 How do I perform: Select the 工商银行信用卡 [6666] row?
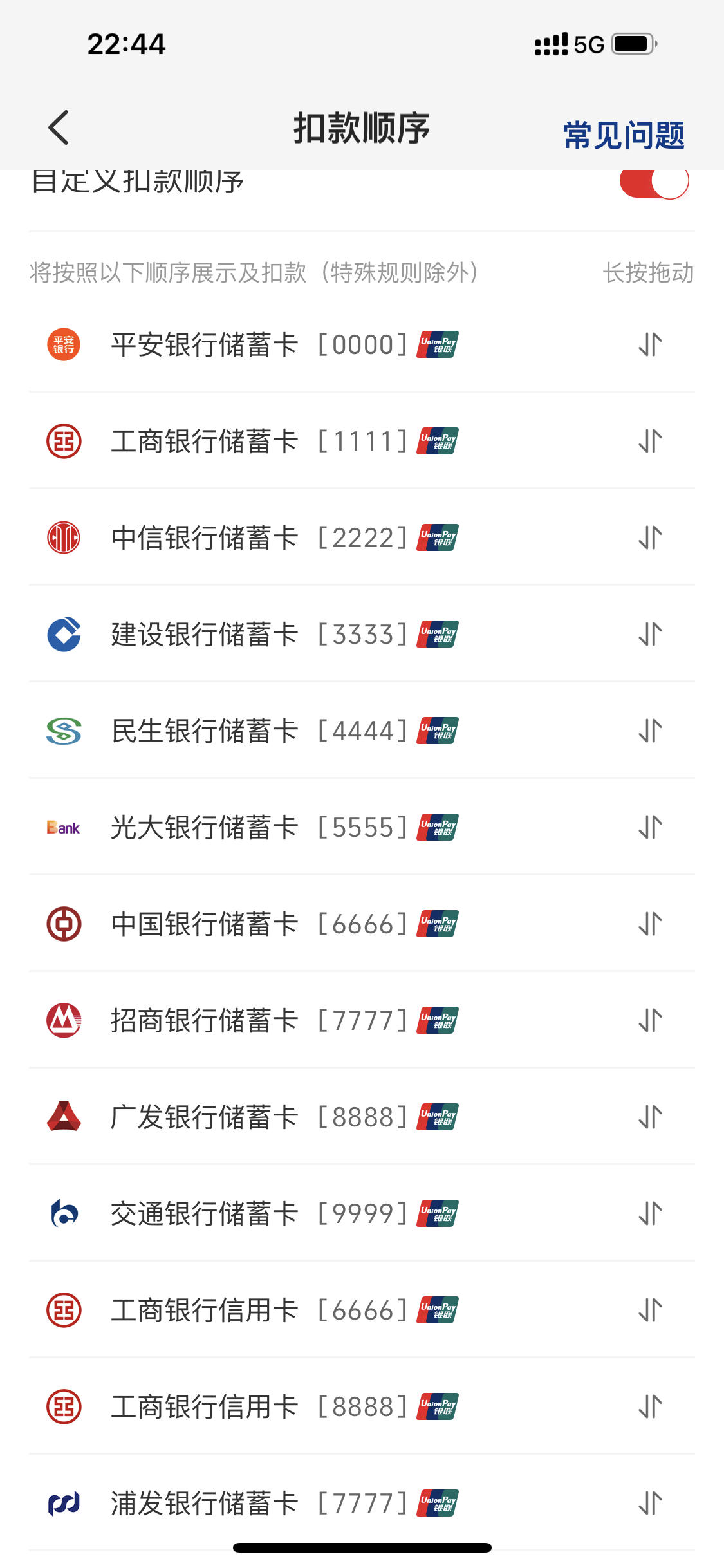362,1310
